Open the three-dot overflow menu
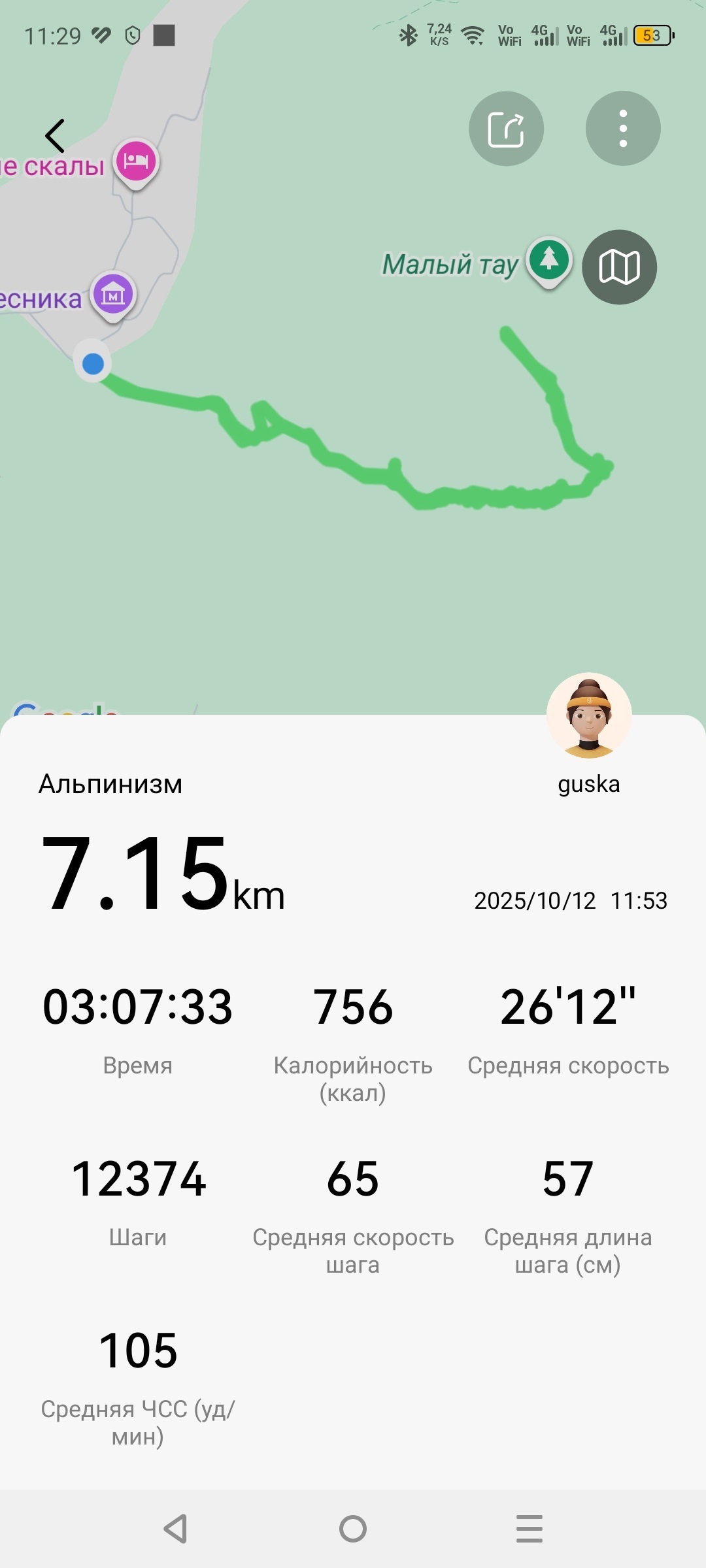Screen dimensions: 706x1568 click(x=622, y=129)
